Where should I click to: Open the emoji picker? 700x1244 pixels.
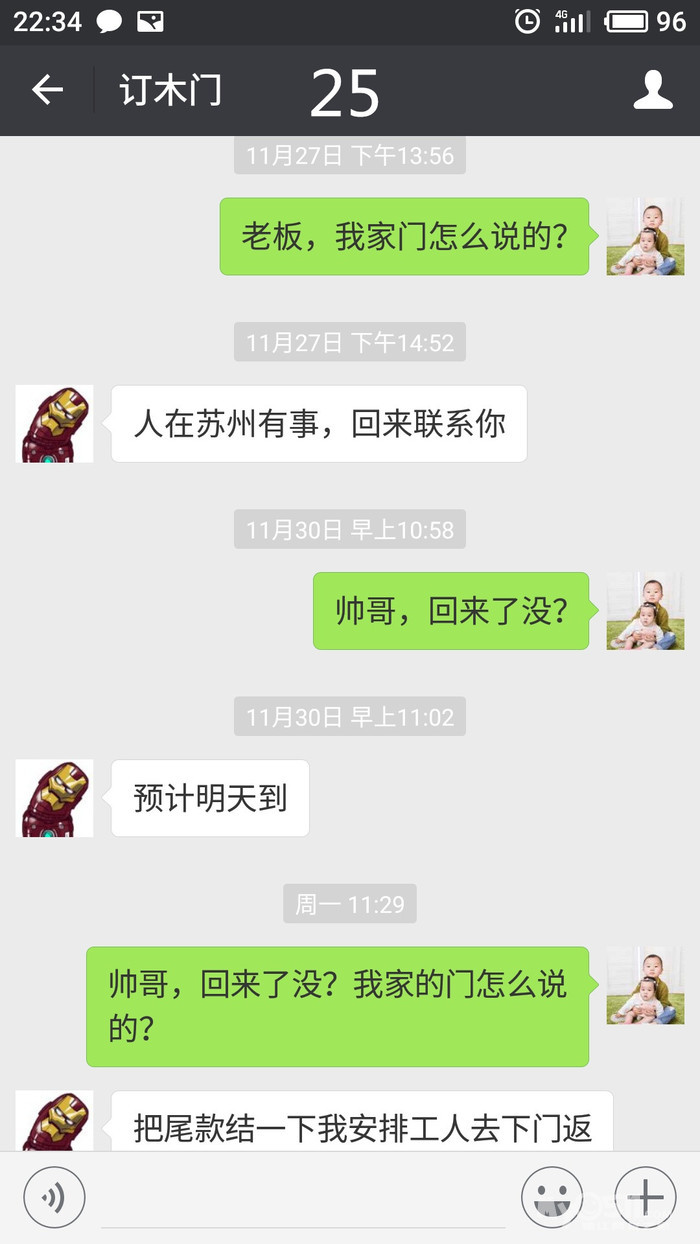coord(552,1196)
